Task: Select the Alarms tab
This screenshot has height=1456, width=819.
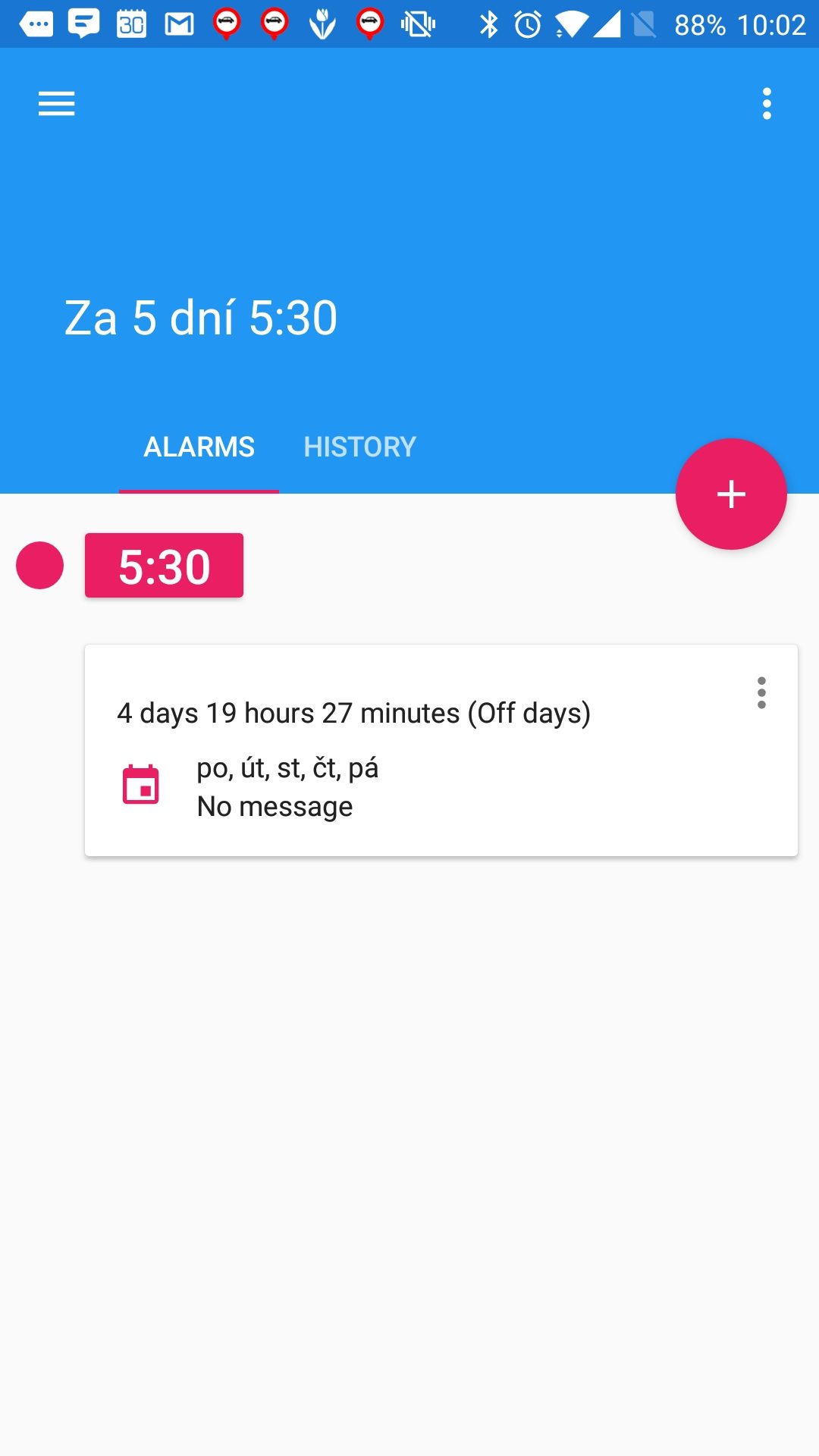Action: [199, 447]
